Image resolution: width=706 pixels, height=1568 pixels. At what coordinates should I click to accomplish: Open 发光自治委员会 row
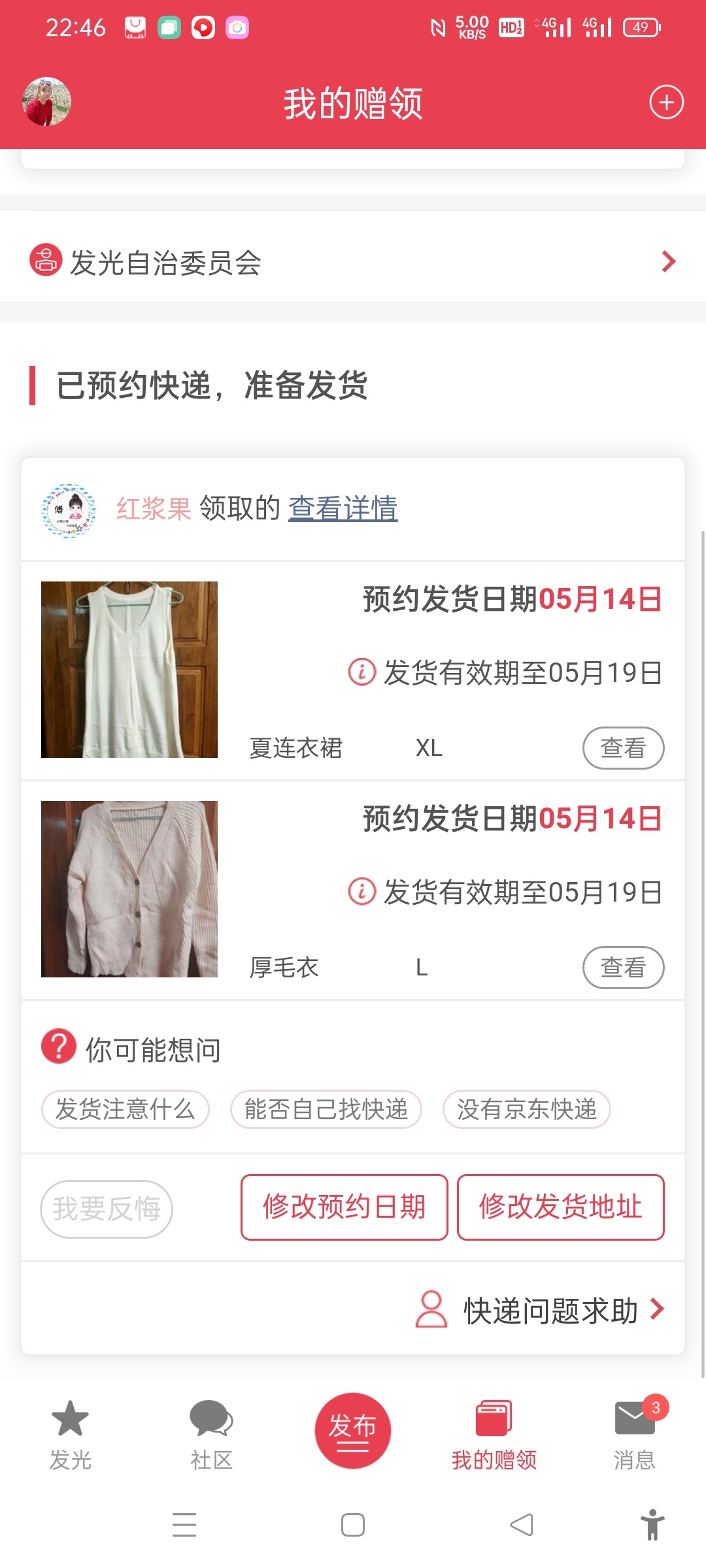tap(353, 262)
